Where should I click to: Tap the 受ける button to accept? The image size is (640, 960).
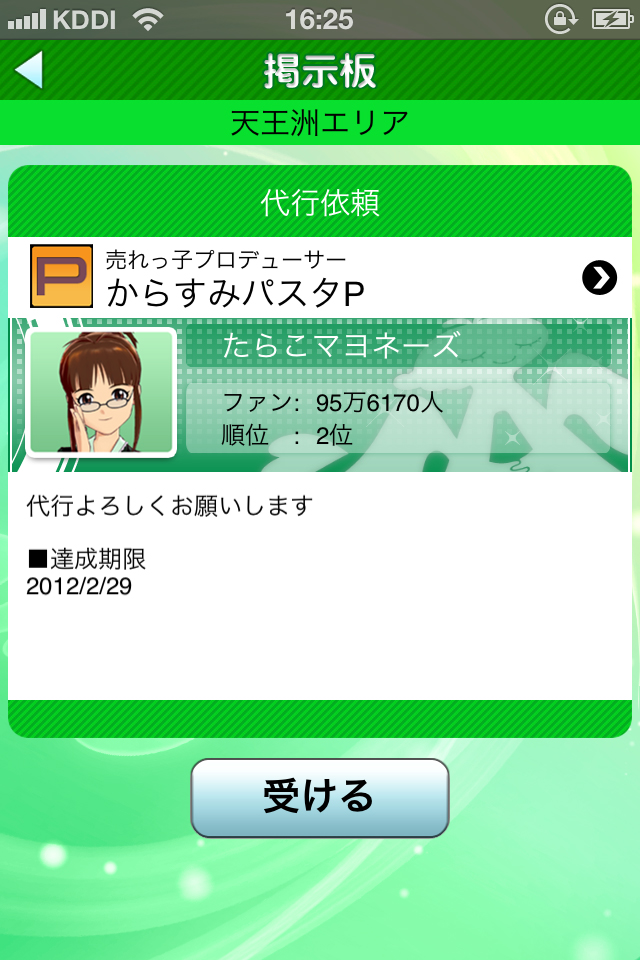tap(320, 797)
